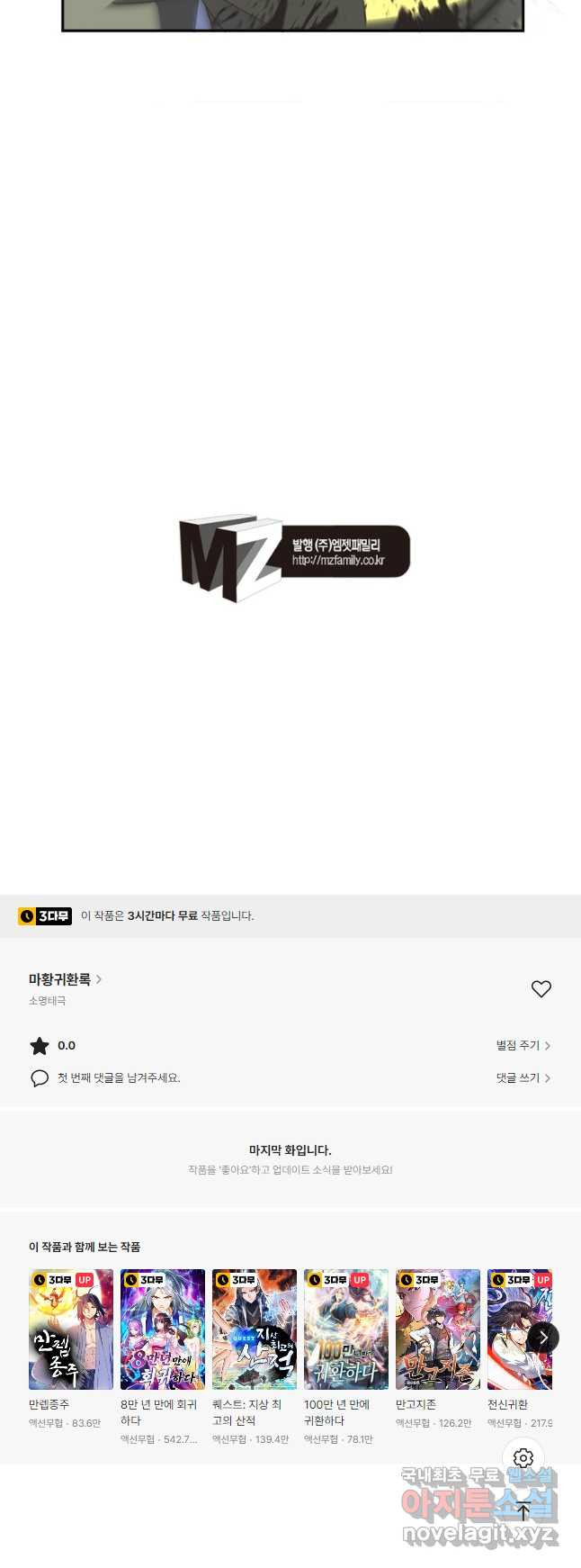
Task: Jump back to top with arrow button
Action: point(523,1512)
